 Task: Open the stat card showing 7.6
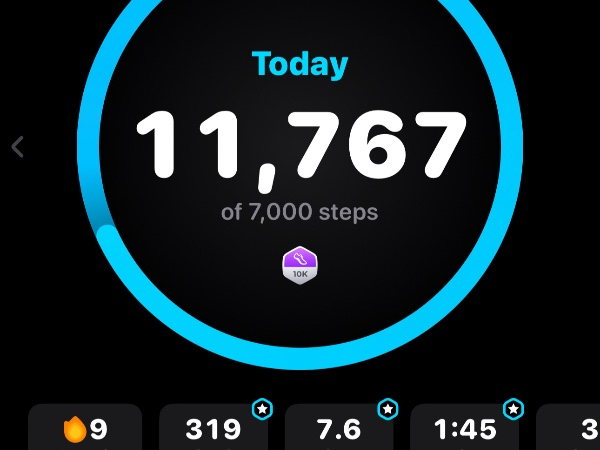339,429
